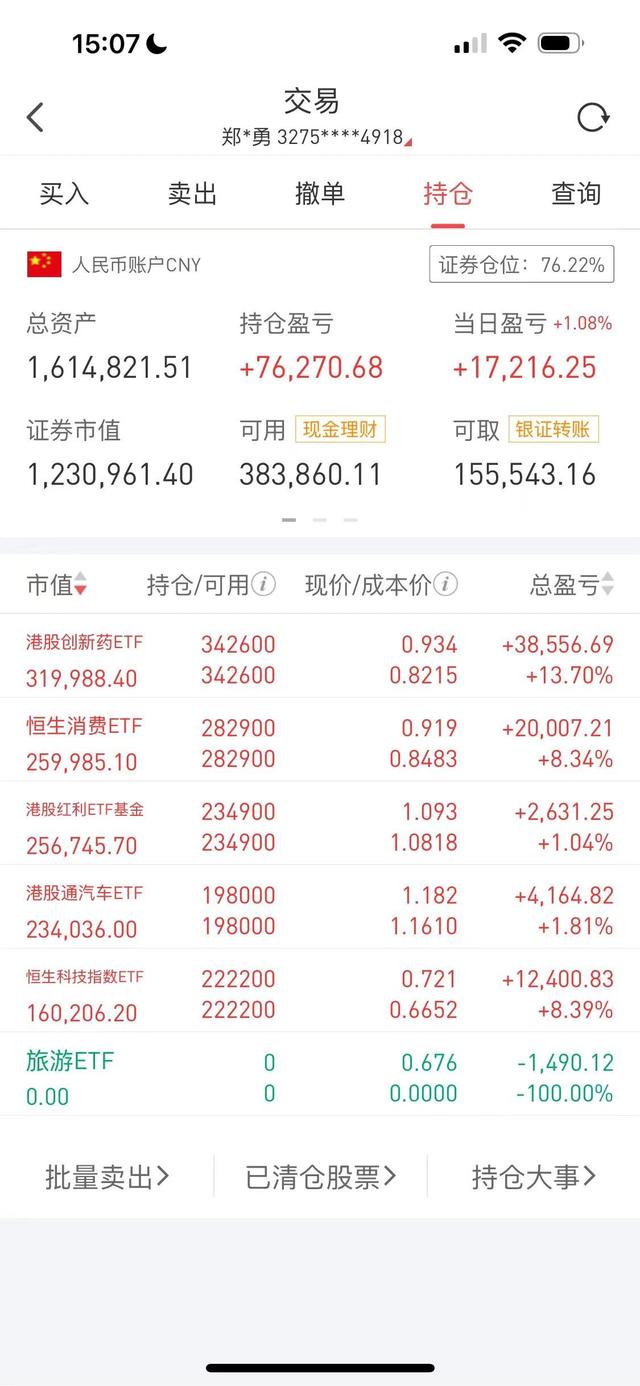Tap the 银证转账 button
The image size is (640, 1386).
(x=554, y=430)
